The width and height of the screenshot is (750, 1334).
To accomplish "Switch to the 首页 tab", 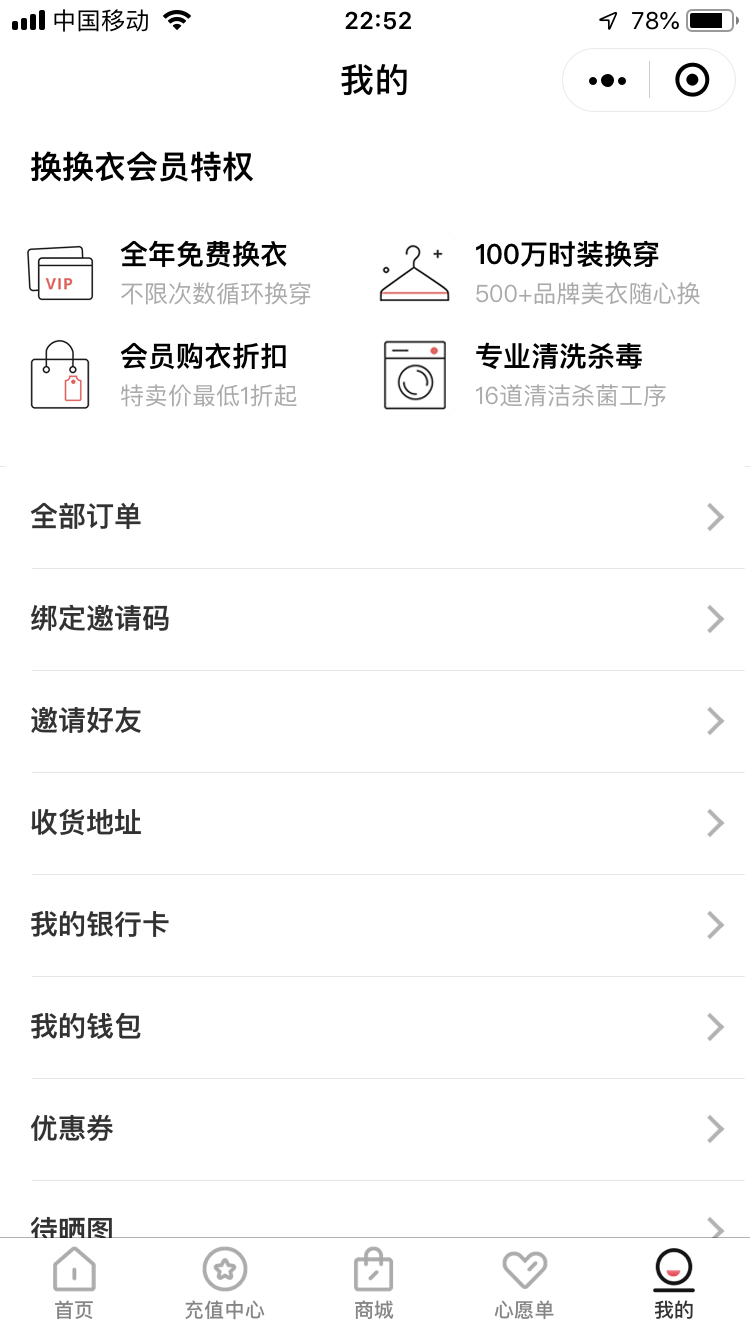I will coord(74,1285).
